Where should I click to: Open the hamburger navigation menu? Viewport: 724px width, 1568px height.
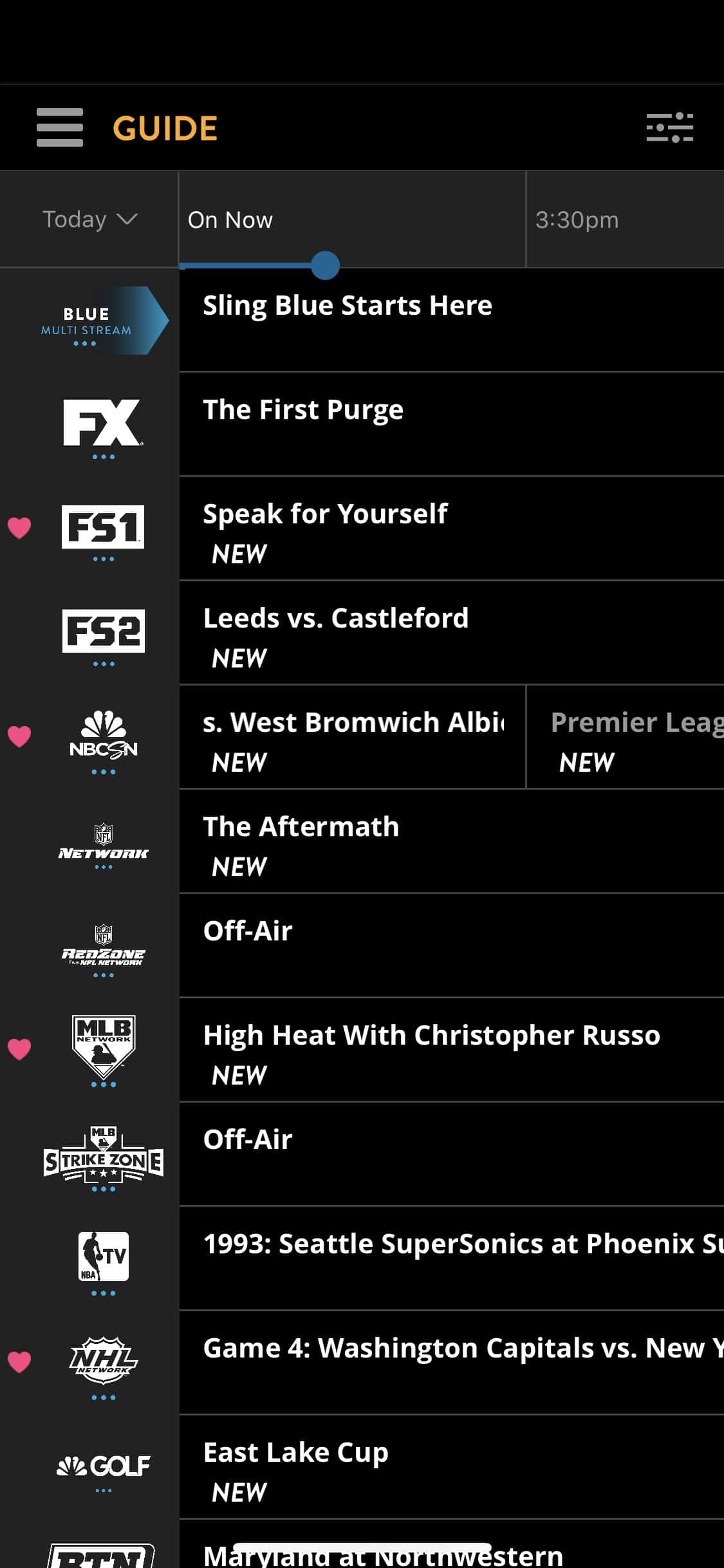click(60, 127)
